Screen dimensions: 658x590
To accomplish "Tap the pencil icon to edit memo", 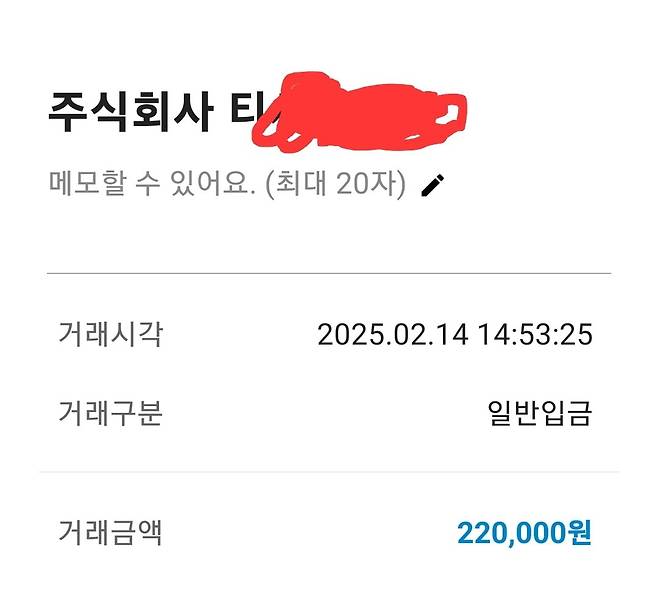I will click(432, 185).
